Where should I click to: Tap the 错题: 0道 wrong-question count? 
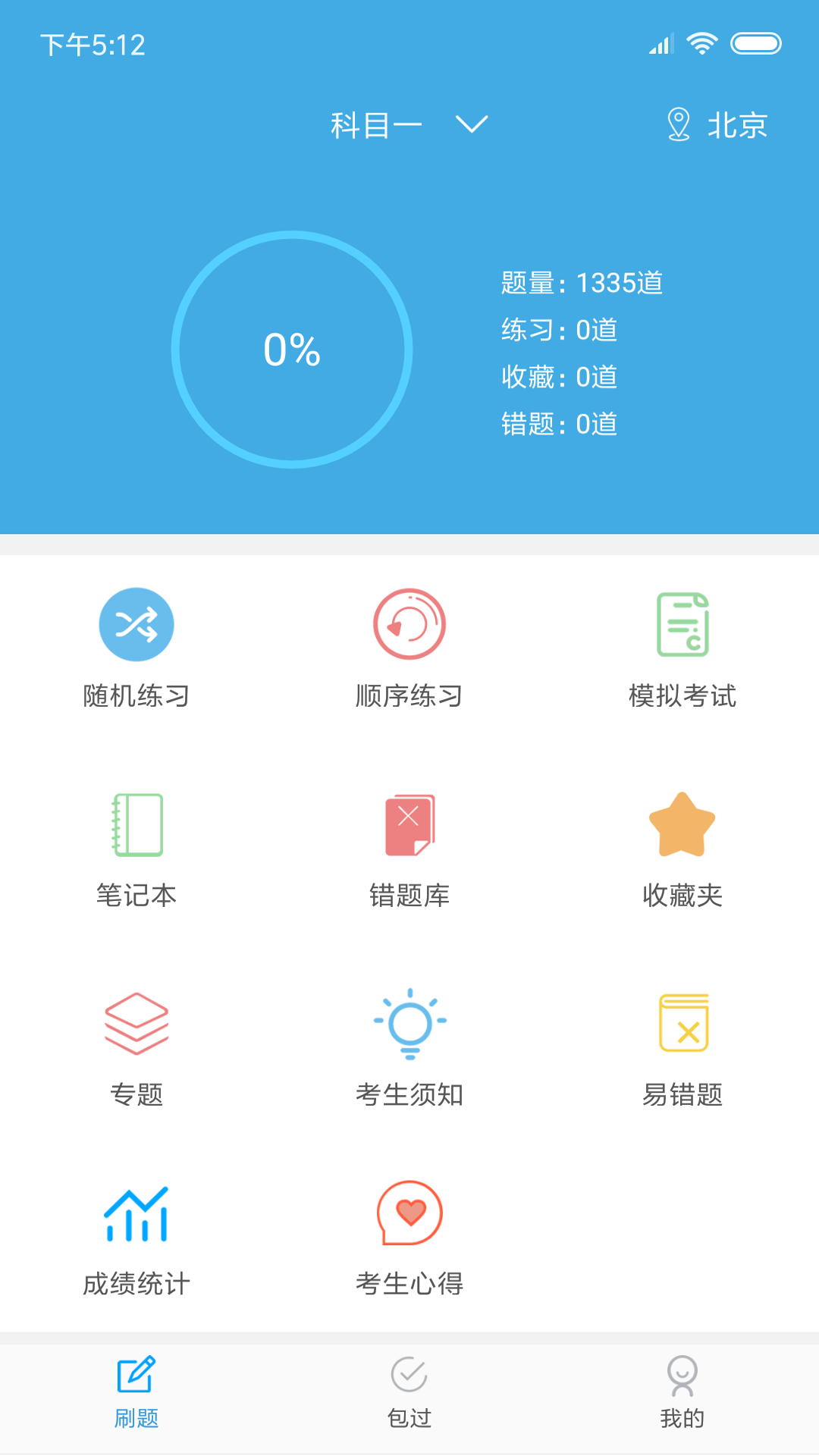561,425
